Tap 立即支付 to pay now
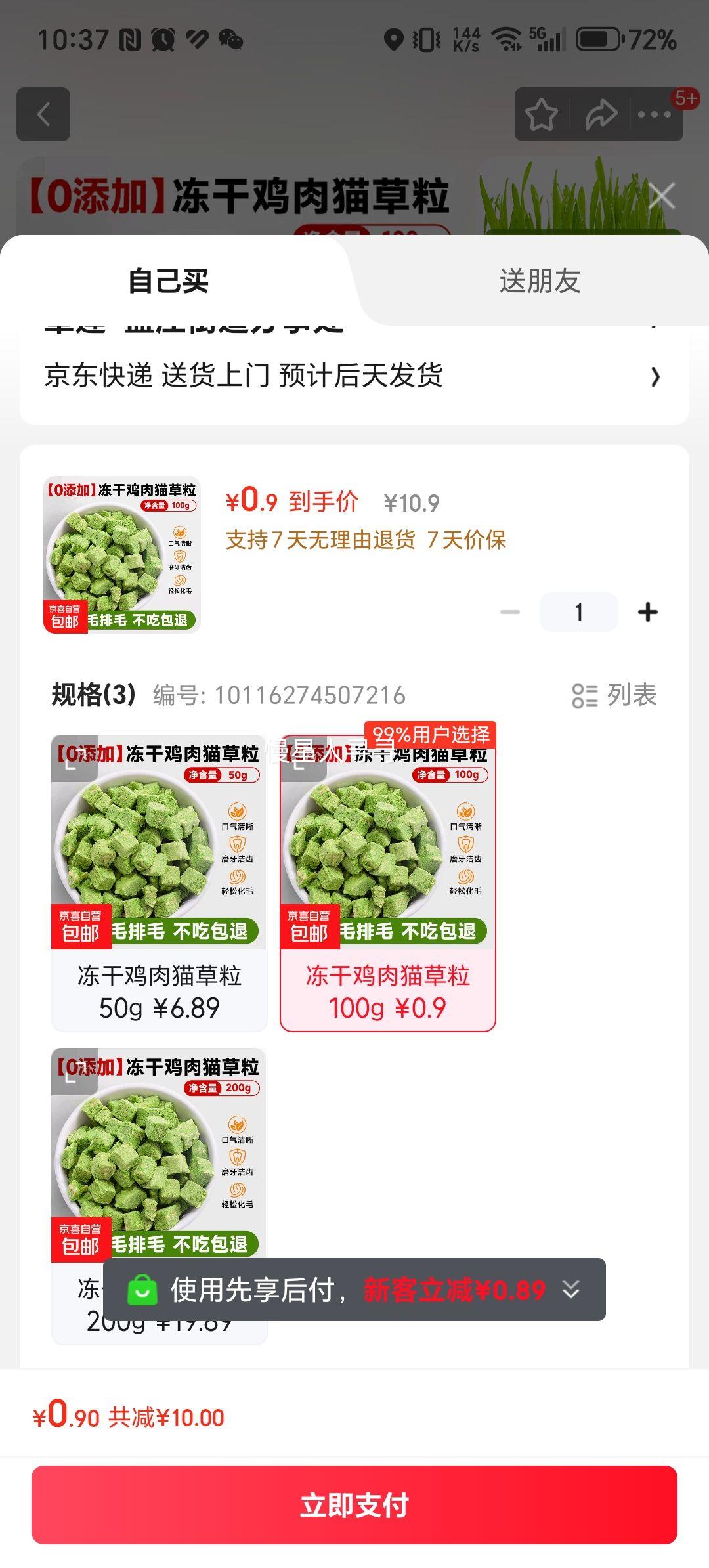Image resolution: width=709 pixels, height=1568 pixels. coord(354,1505)
